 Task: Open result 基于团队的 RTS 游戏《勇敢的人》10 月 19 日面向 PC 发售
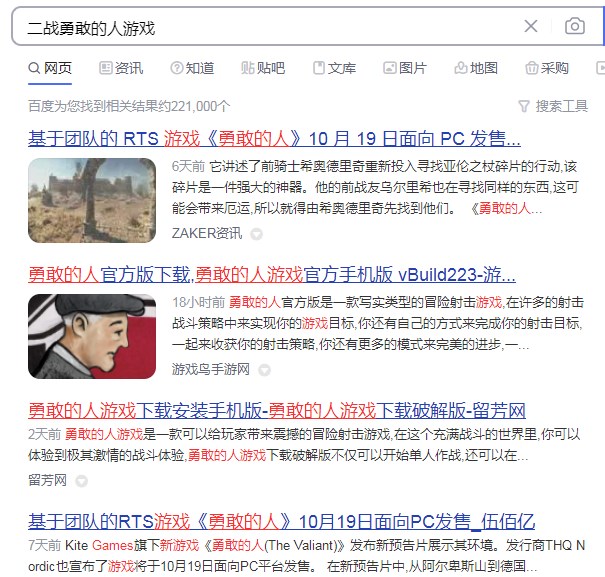pos(274,138)
